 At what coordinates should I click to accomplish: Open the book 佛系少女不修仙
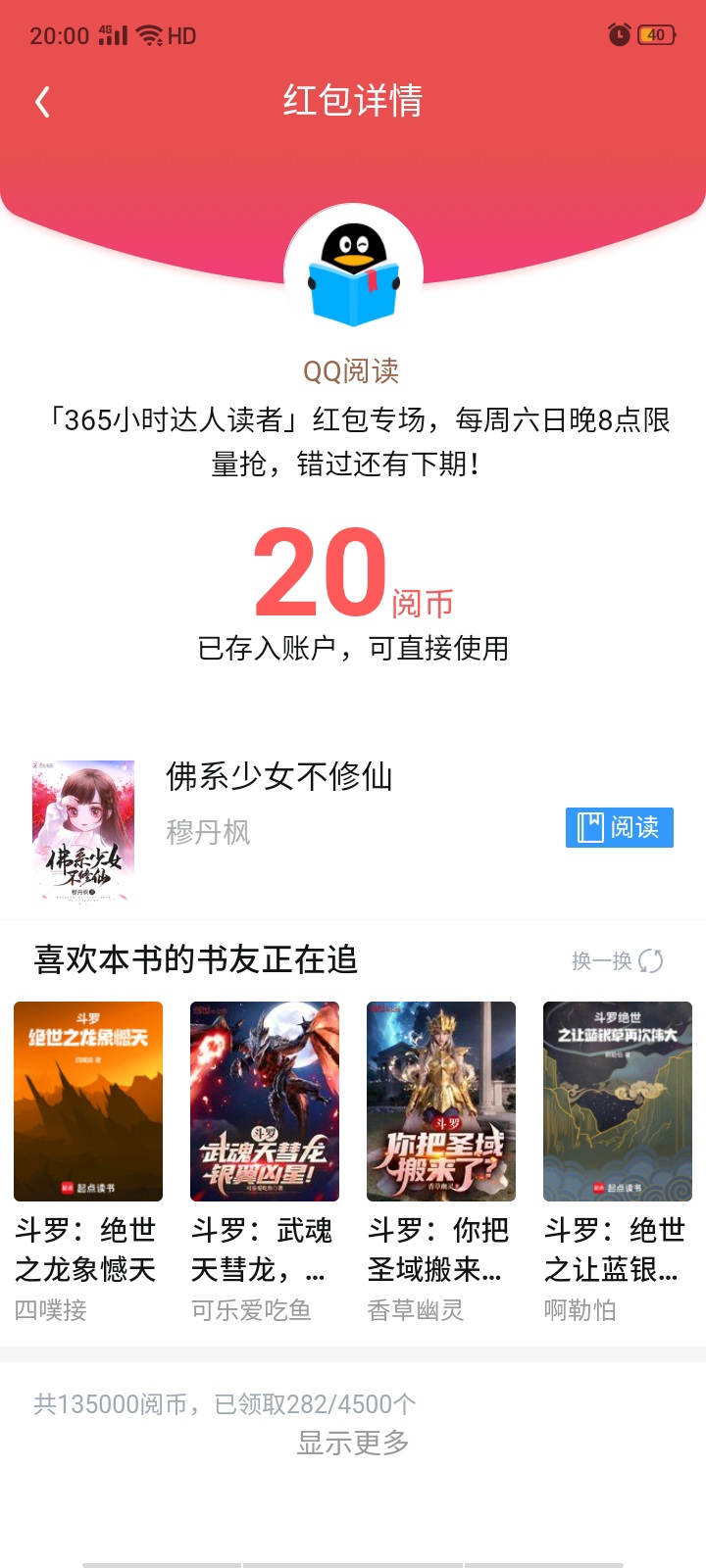[279, 777]
